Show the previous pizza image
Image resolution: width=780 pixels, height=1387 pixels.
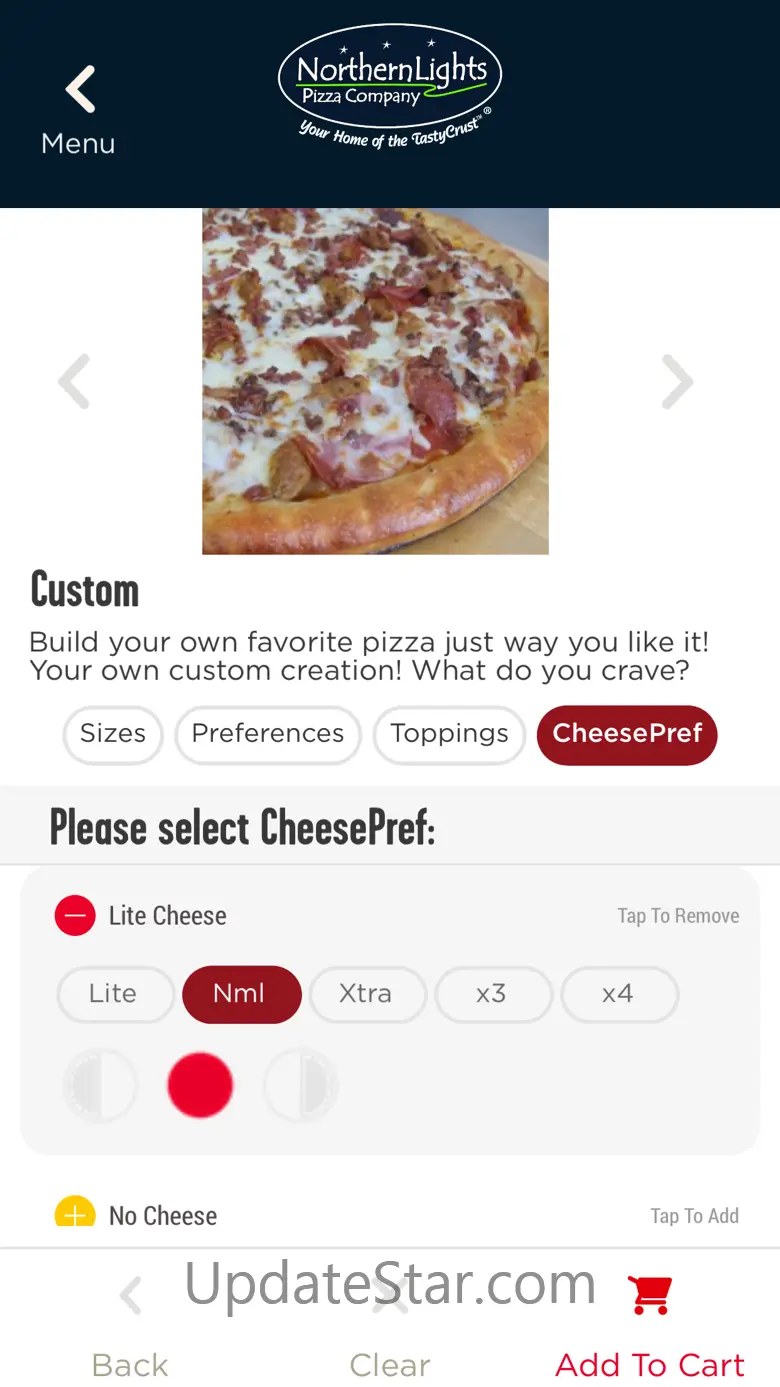(x=74, y=381)
